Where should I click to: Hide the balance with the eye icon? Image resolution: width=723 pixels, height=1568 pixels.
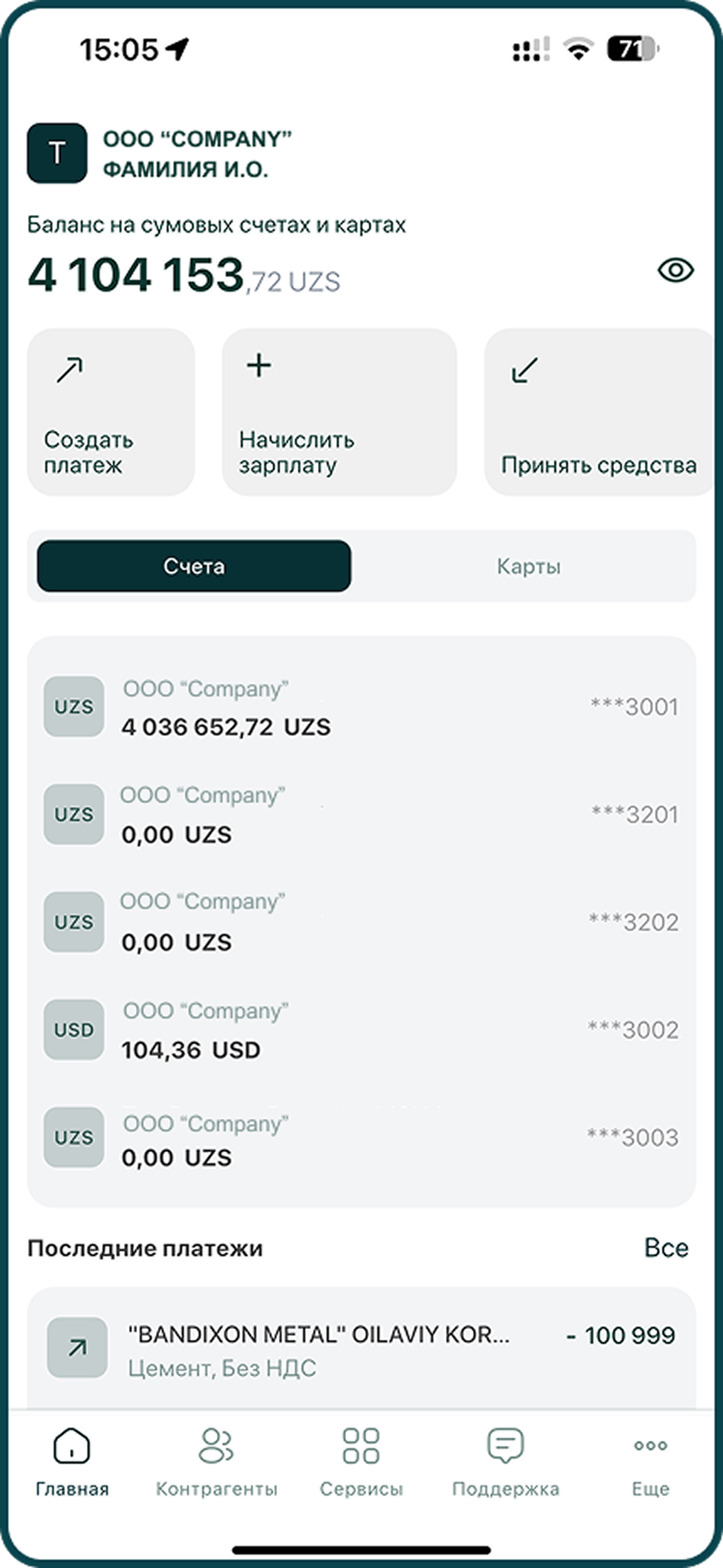coord(675,270)
